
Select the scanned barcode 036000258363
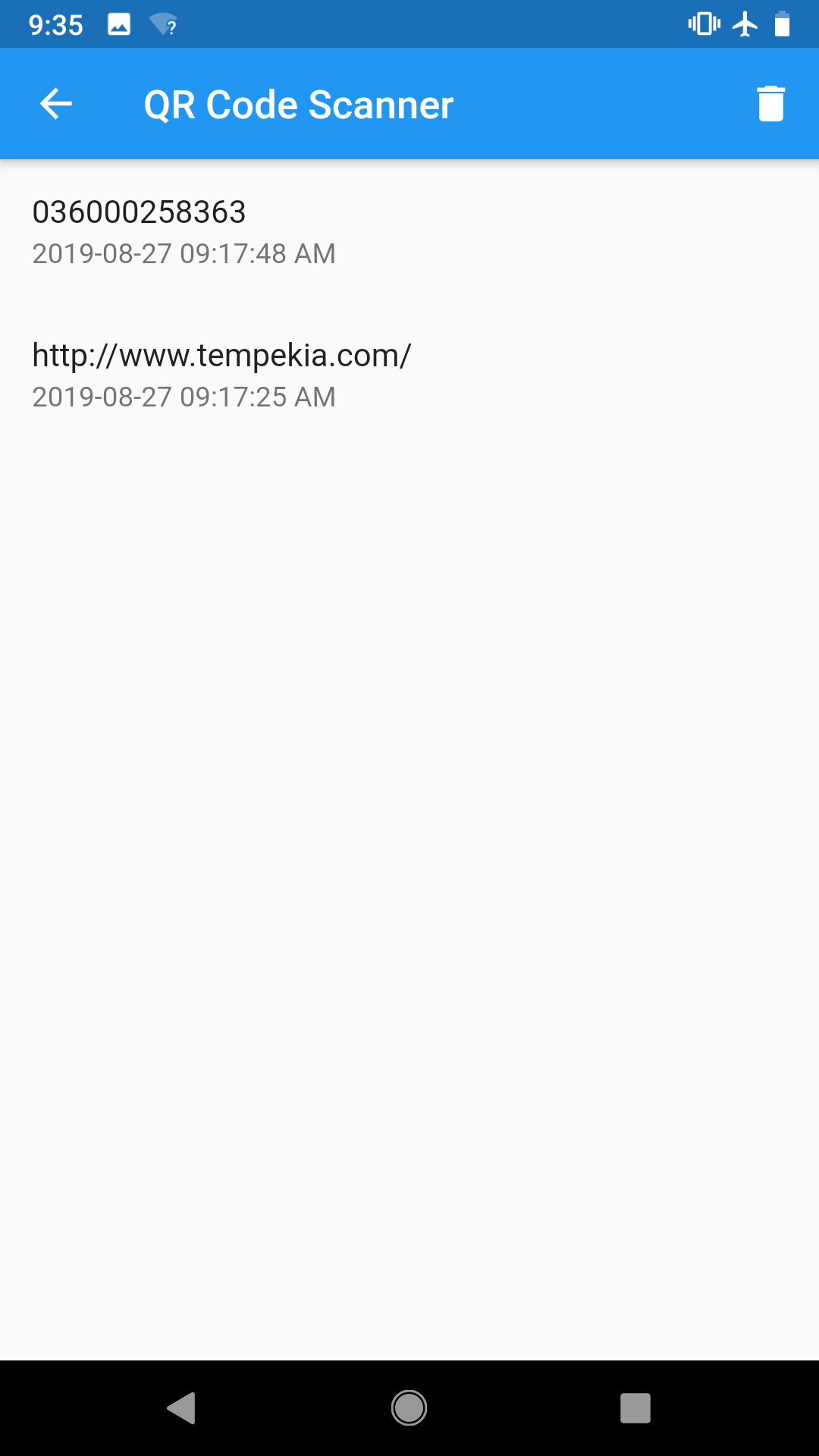(x=138, y=212)
